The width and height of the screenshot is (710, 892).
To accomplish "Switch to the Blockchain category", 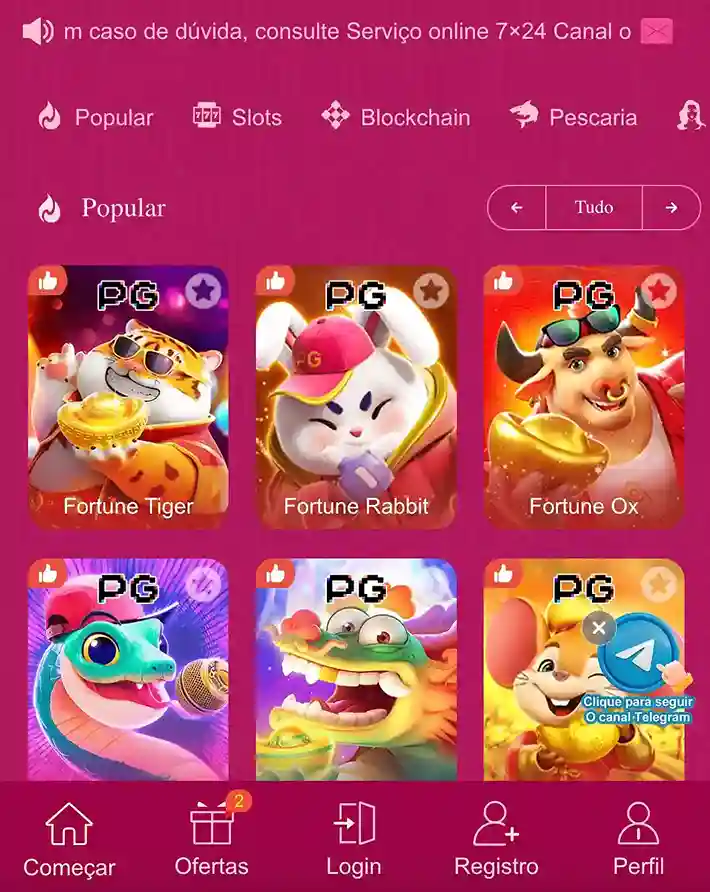I will tap(396, 117).
